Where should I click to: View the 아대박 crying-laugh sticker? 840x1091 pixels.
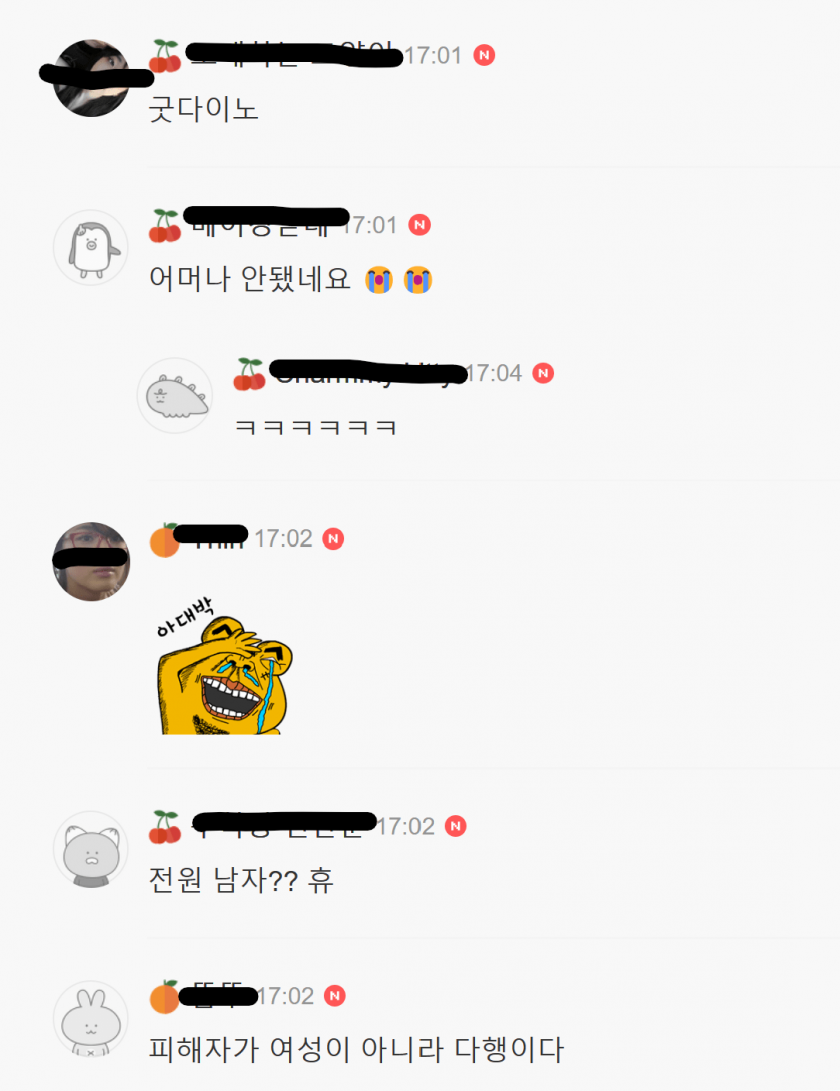tap(224, 667)
